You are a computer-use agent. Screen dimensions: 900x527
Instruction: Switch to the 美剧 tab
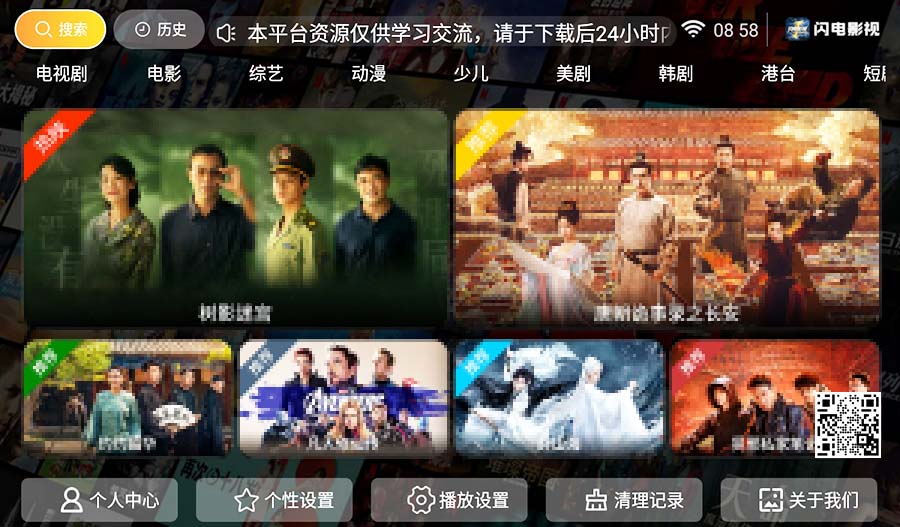click(573, 74)
